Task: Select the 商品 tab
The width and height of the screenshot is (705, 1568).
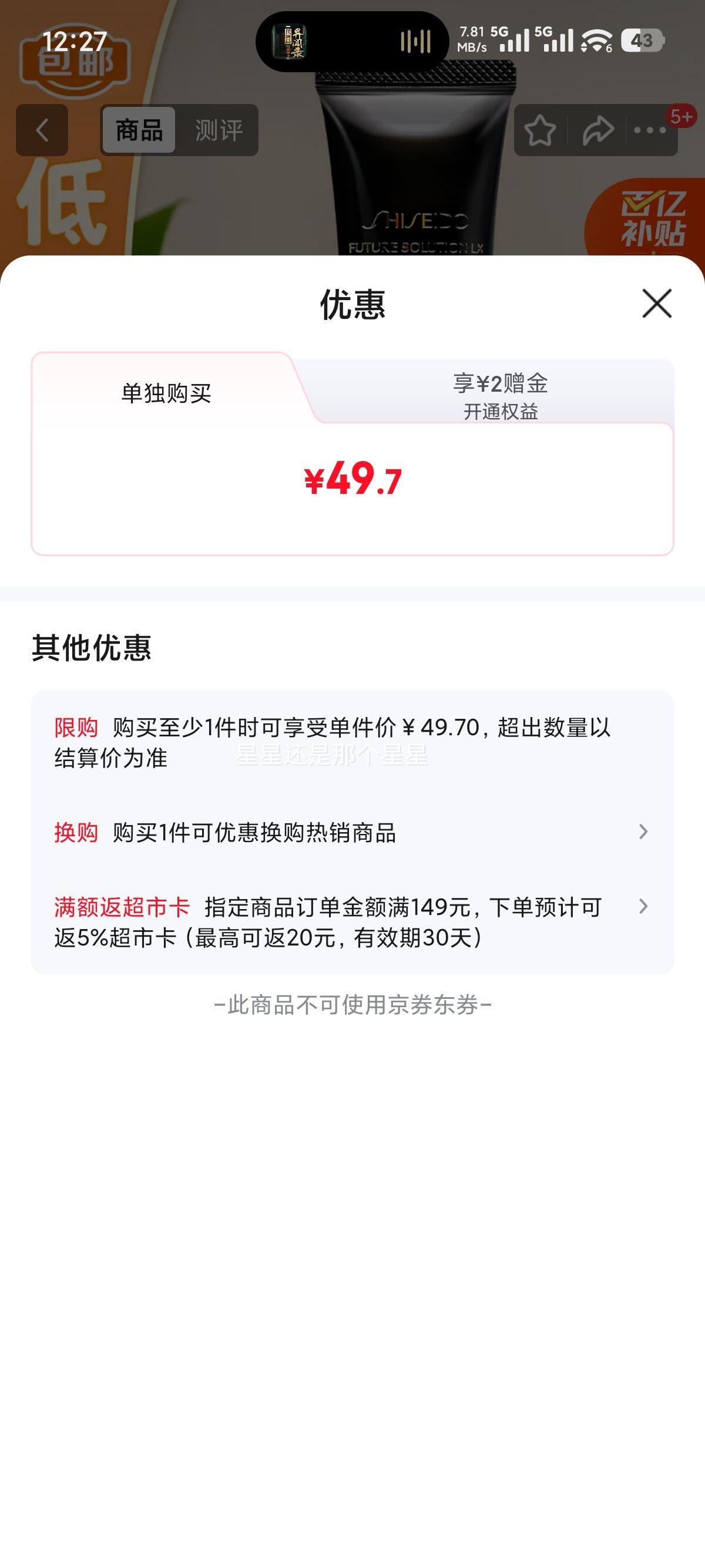Action: 139,129
